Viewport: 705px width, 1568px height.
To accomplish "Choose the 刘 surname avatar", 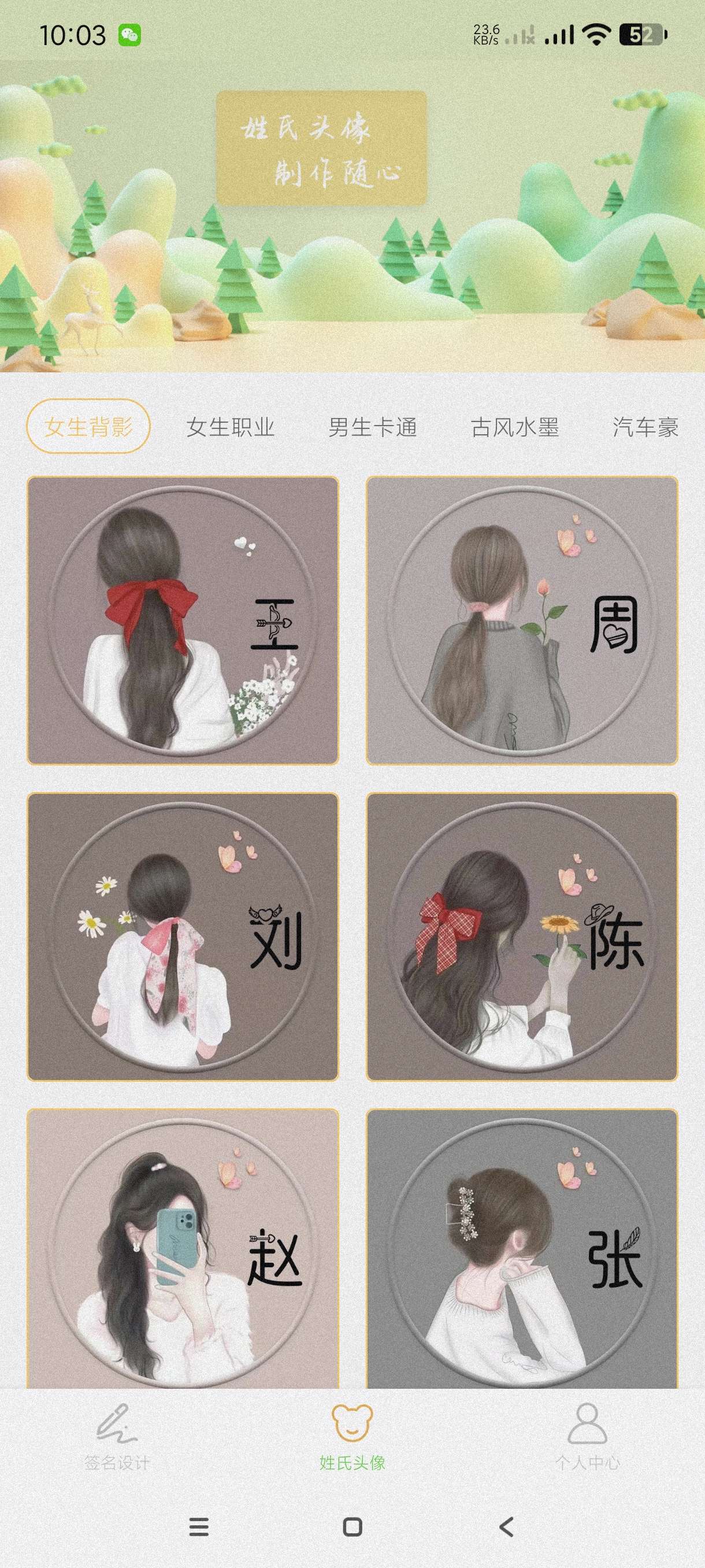I will point(183,937).
